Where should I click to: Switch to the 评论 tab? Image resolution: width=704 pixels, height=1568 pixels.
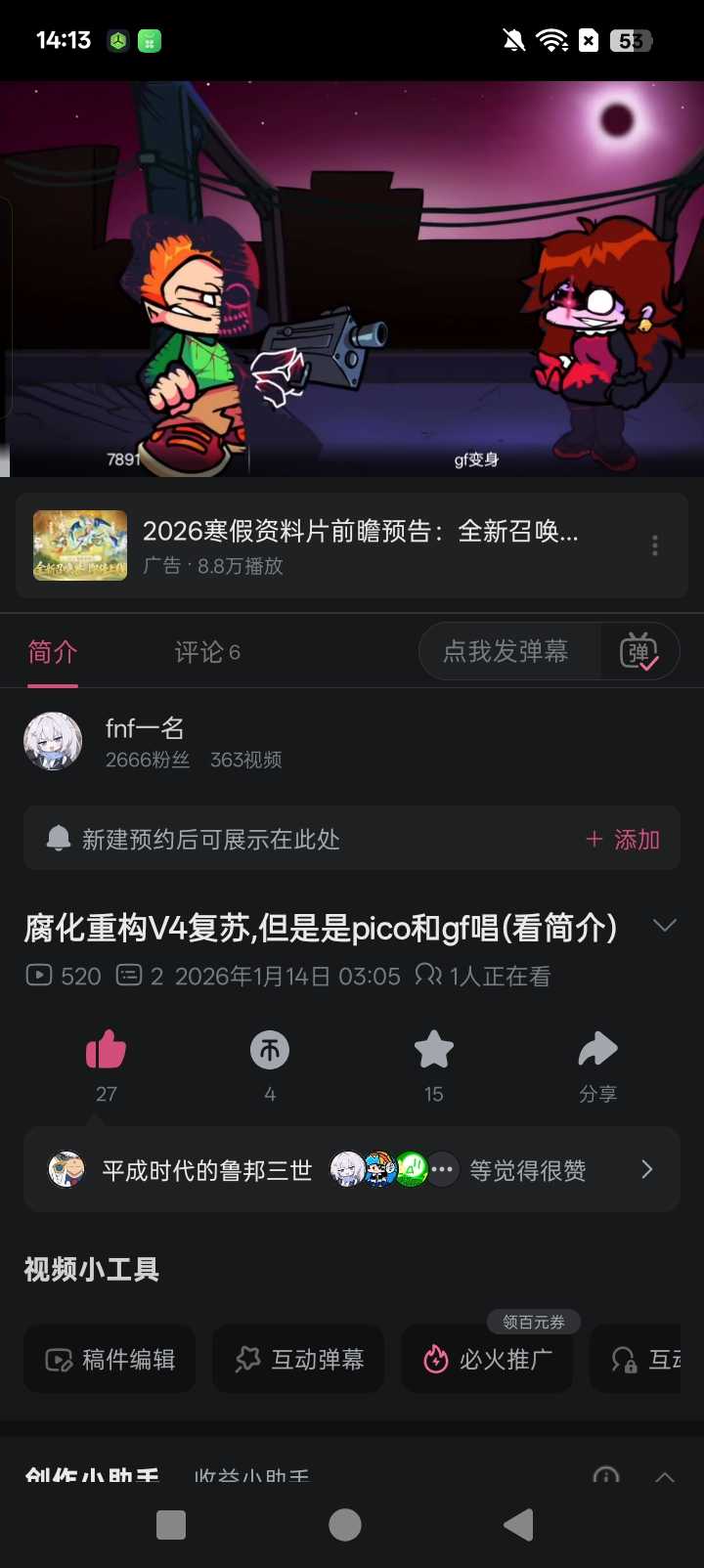(x=207, y=652)
